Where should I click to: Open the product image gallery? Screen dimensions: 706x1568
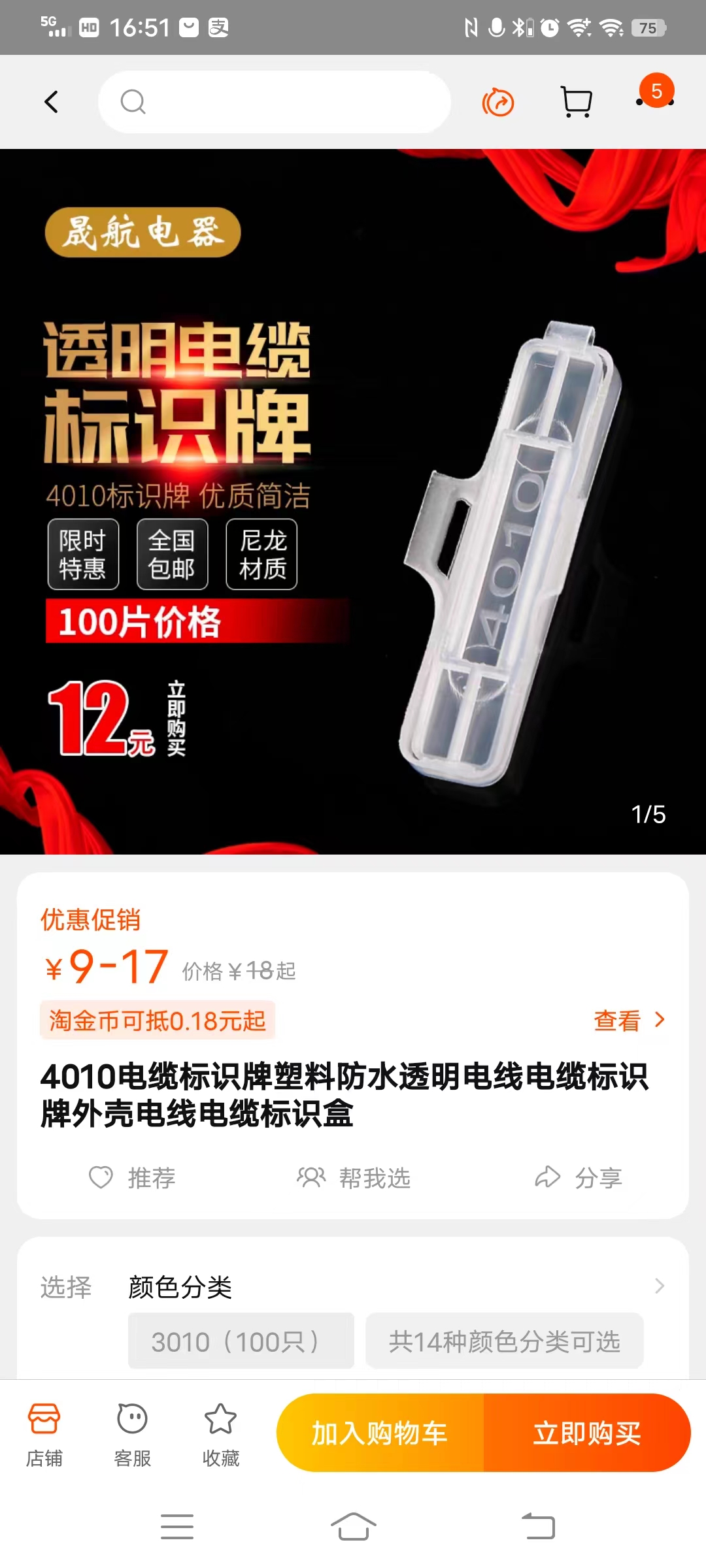(x=353, y=502)
